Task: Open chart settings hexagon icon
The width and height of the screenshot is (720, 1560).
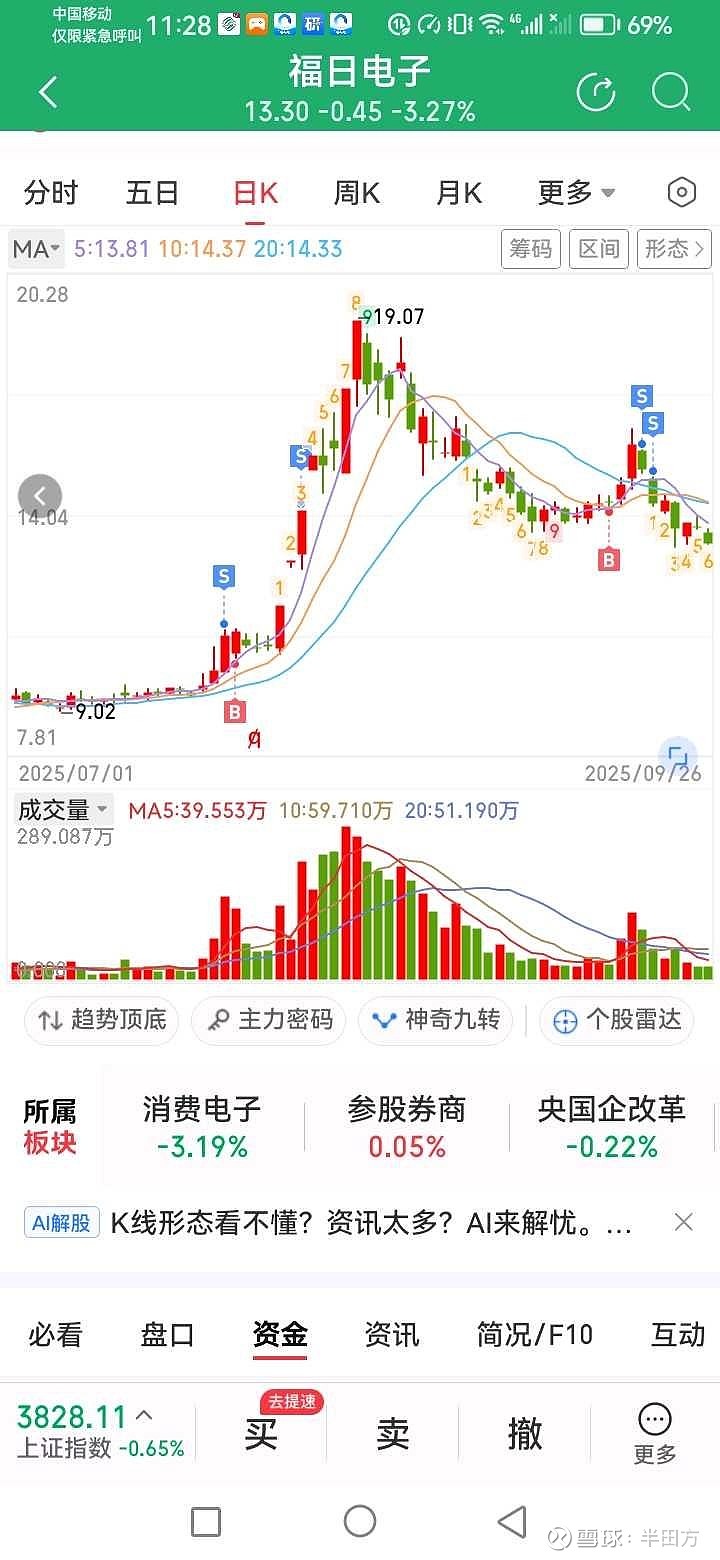Action: pos(681,192)
